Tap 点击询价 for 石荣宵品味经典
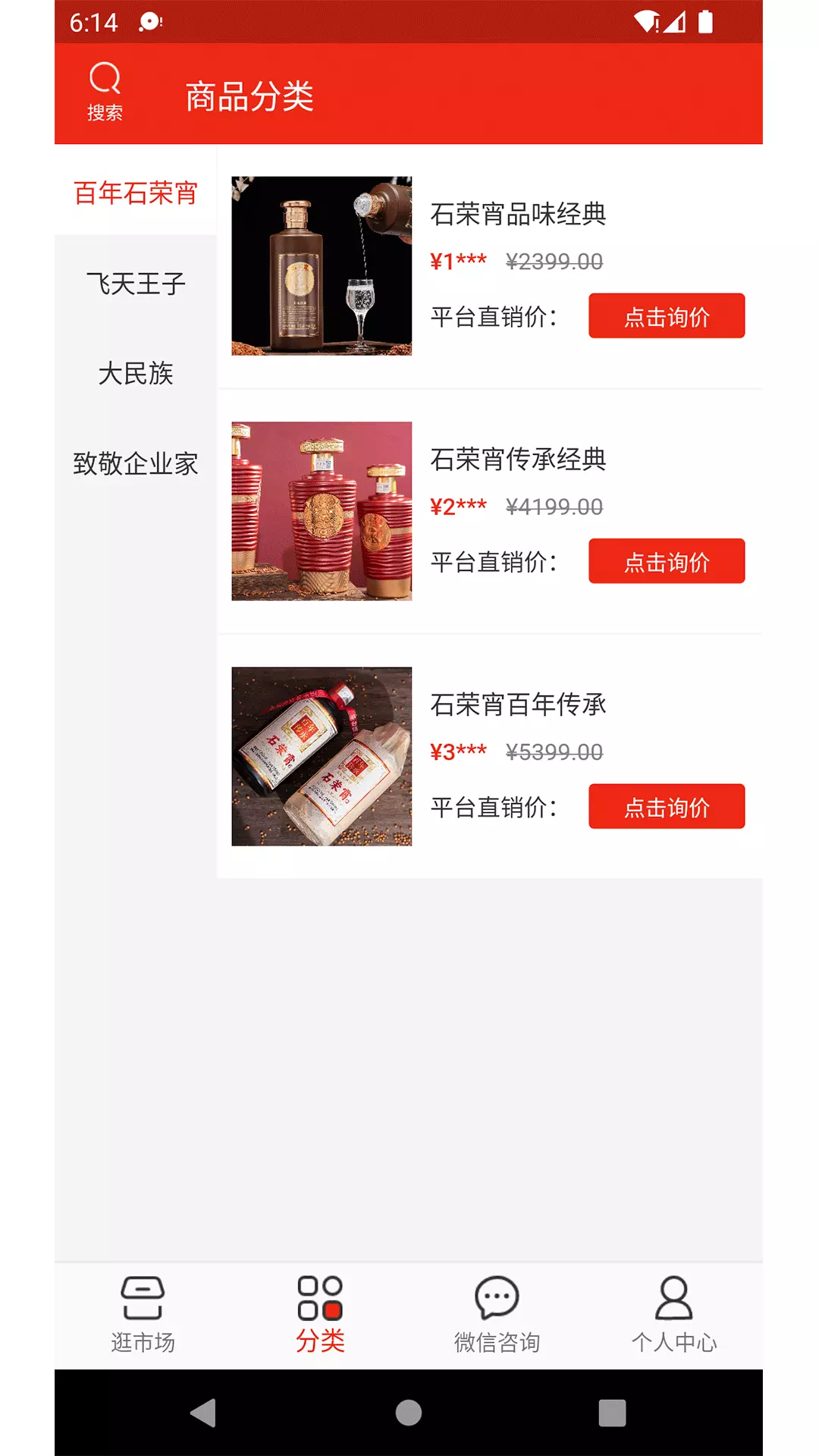Viewport: 819px width, 1456px height. click(667, 316)
